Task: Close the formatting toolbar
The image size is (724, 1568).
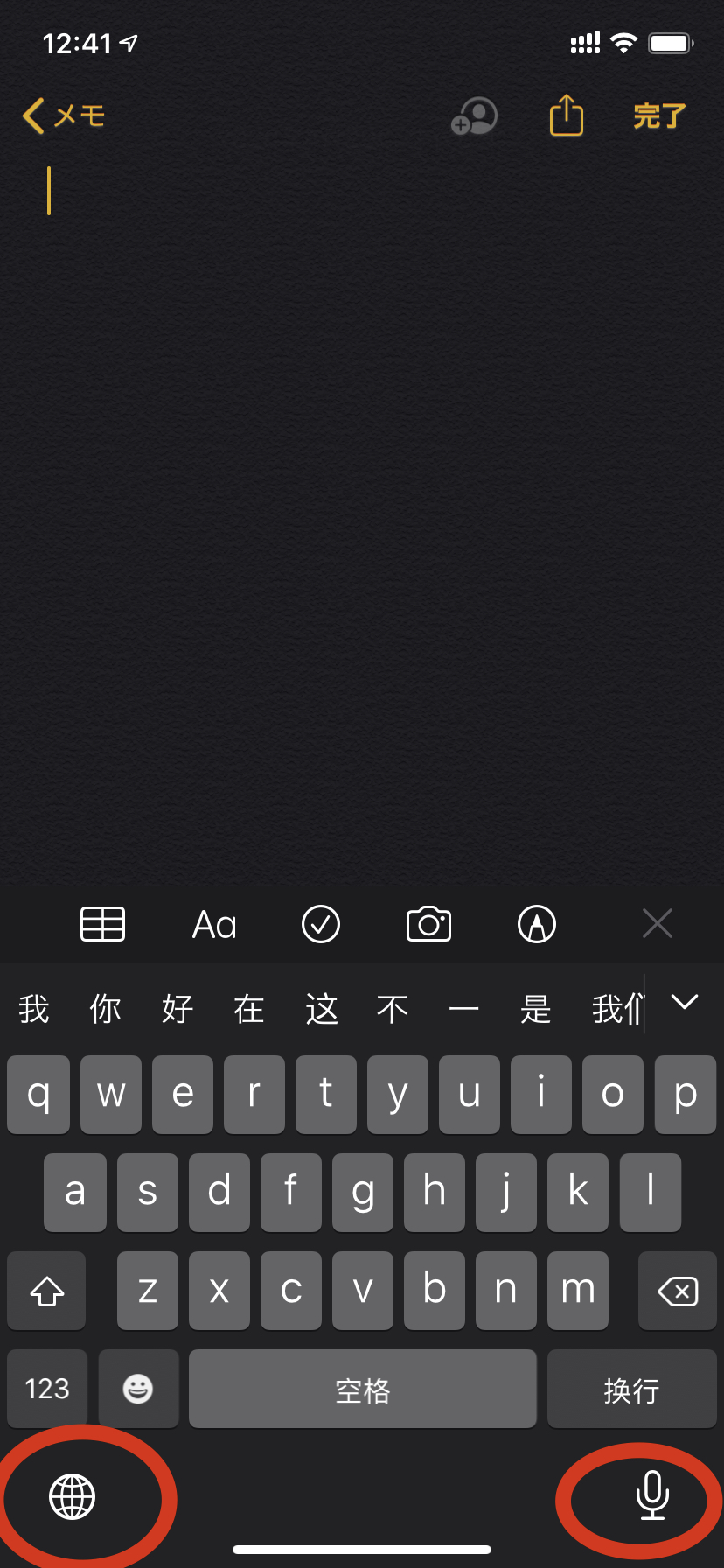Action: [x=657, y=923]
